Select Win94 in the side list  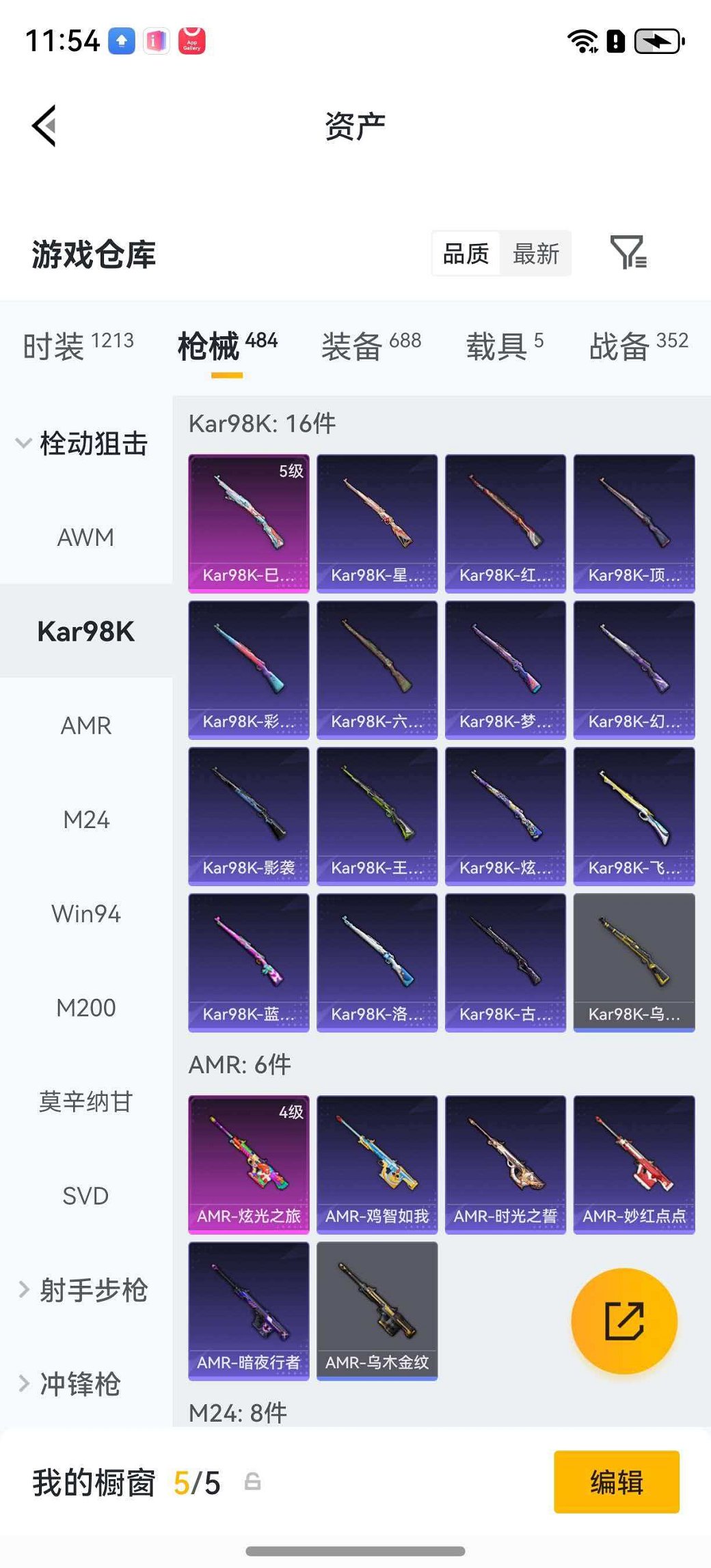85,913
